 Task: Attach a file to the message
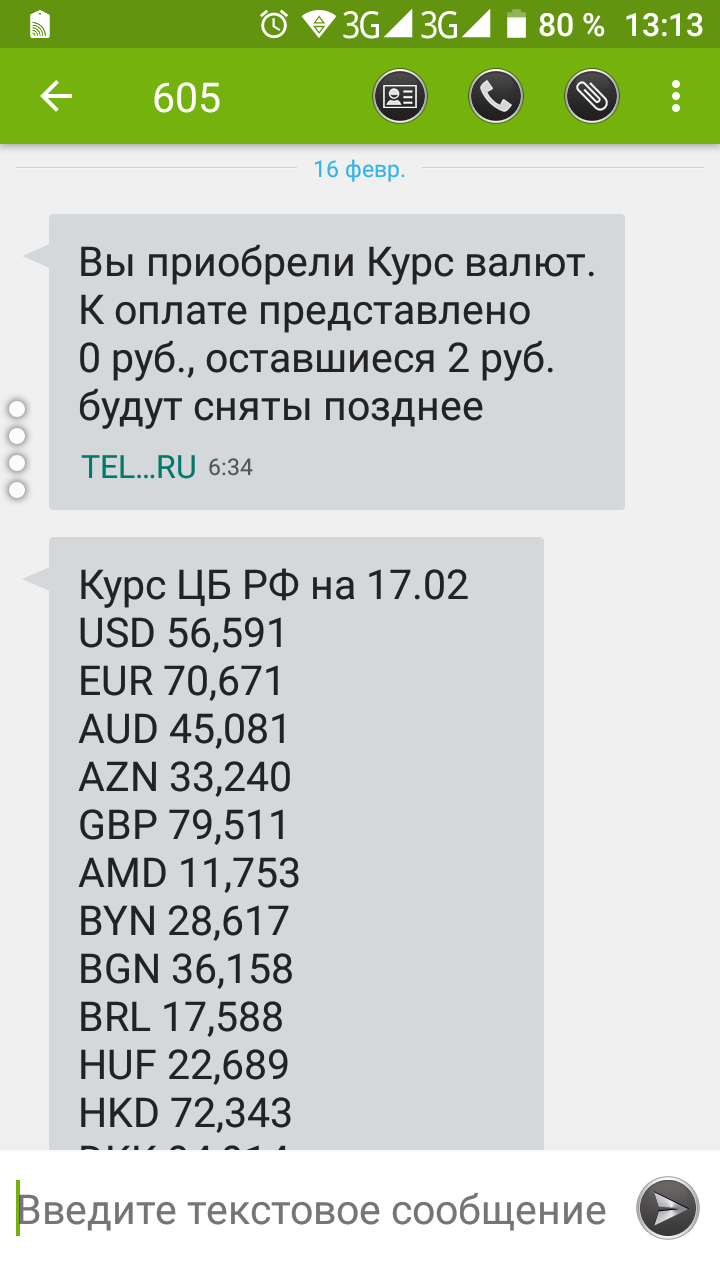pos(592,97)
